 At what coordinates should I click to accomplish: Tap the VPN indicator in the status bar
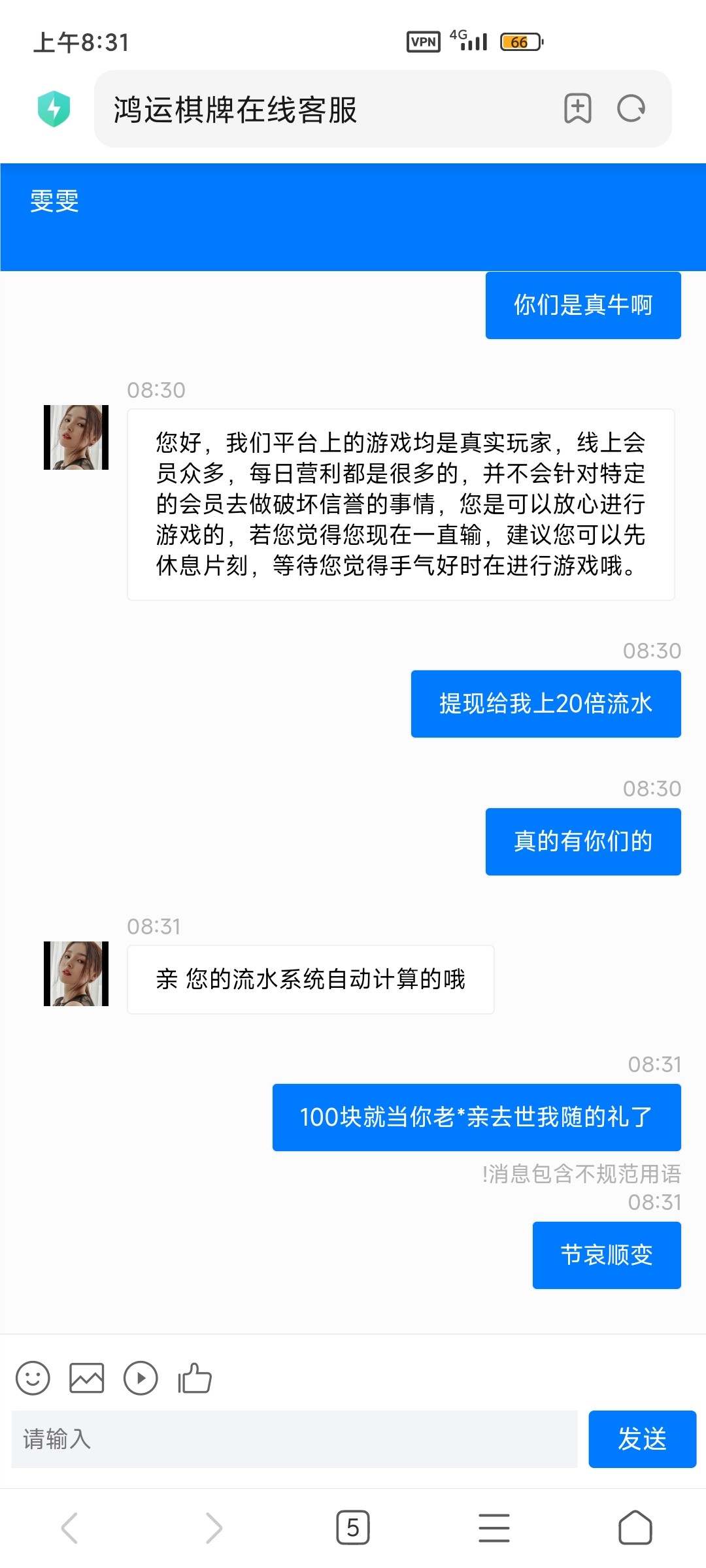424,41
